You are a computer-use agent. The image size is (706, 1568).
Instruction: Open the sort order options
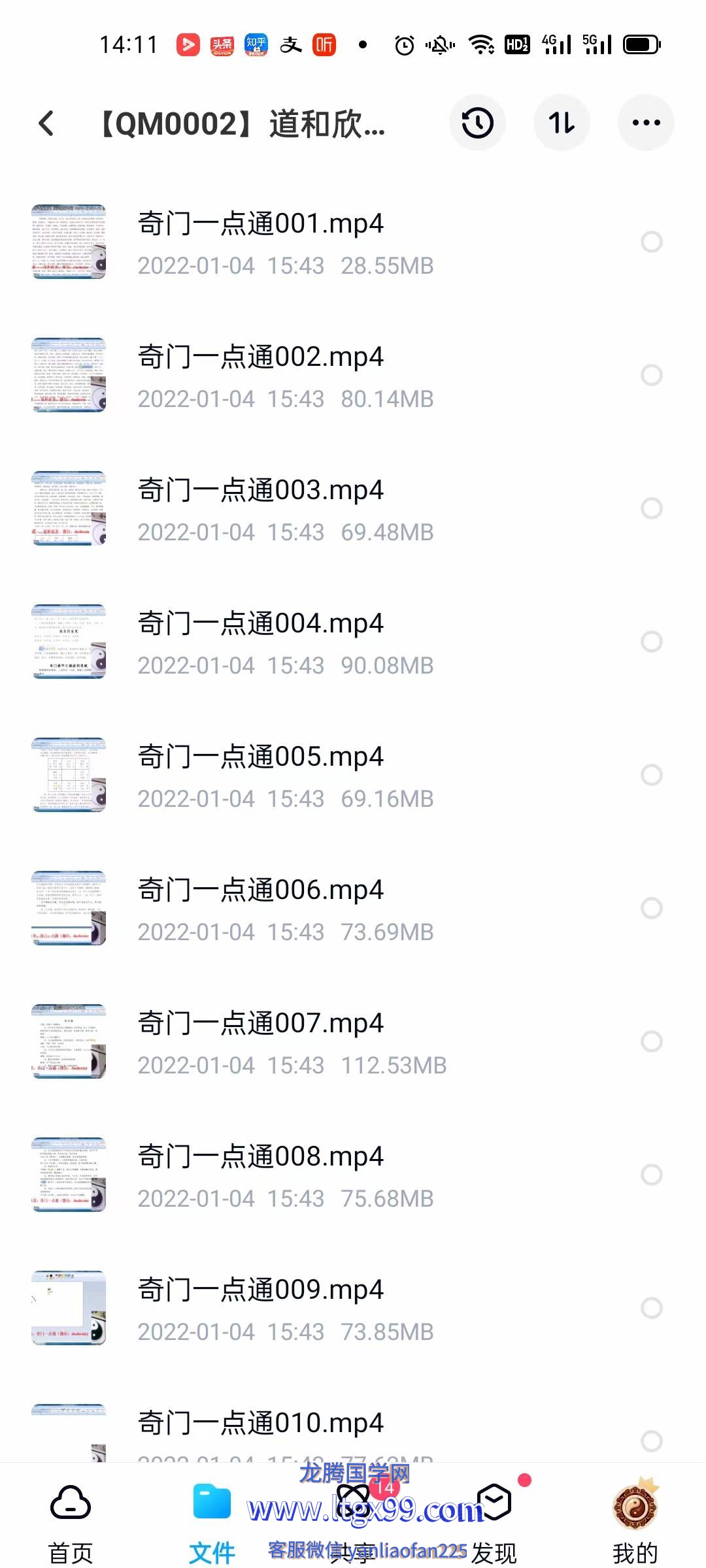pos(562,123)
